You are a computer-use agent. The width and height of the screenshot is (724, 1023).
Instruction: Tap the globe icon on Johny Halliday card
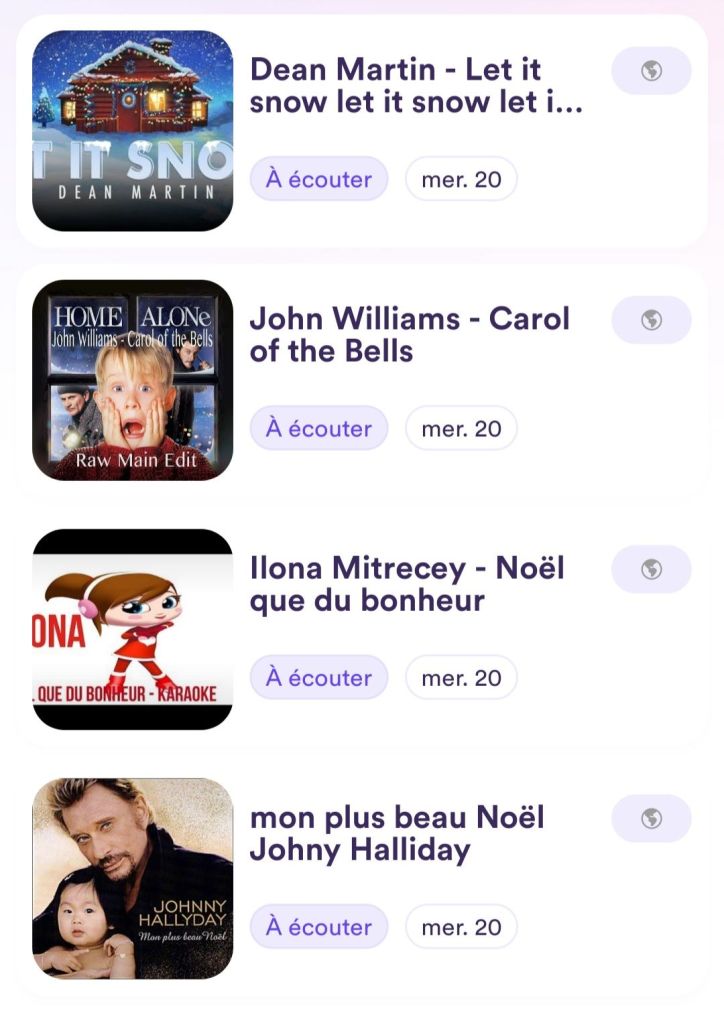(651, 818)
